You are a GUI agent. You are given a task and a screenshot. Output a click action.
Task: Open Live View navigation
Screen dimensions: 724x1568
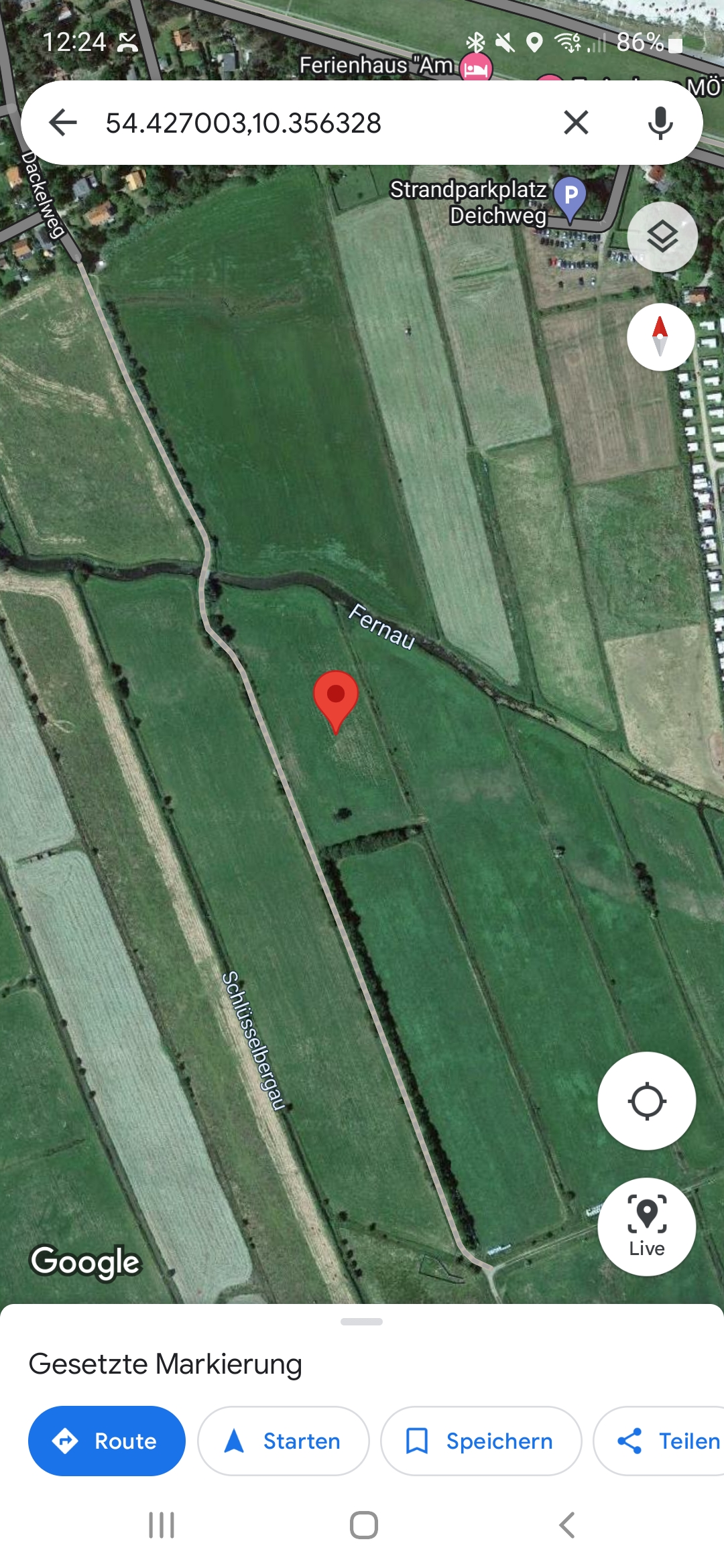click(646, 1226)
